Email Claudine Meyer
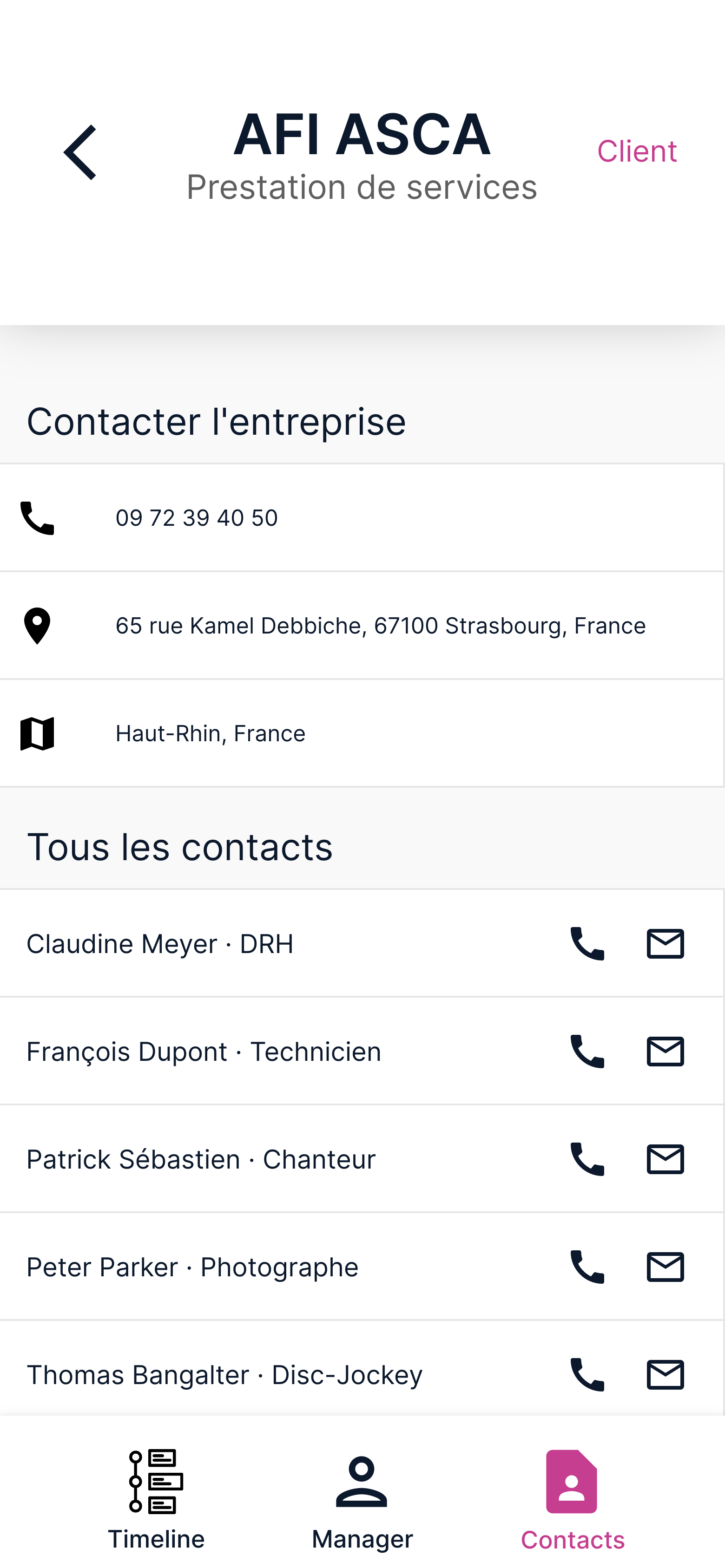Screen dimensions: 725x1568 [x=666, y=944]
